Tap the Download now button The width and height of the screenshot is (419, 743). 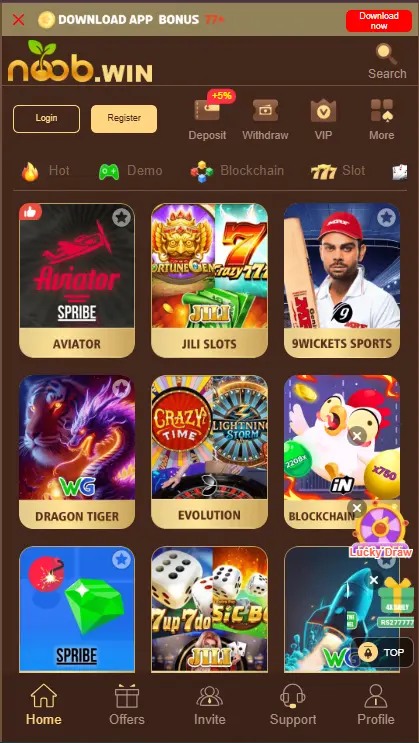click(379, 21)
